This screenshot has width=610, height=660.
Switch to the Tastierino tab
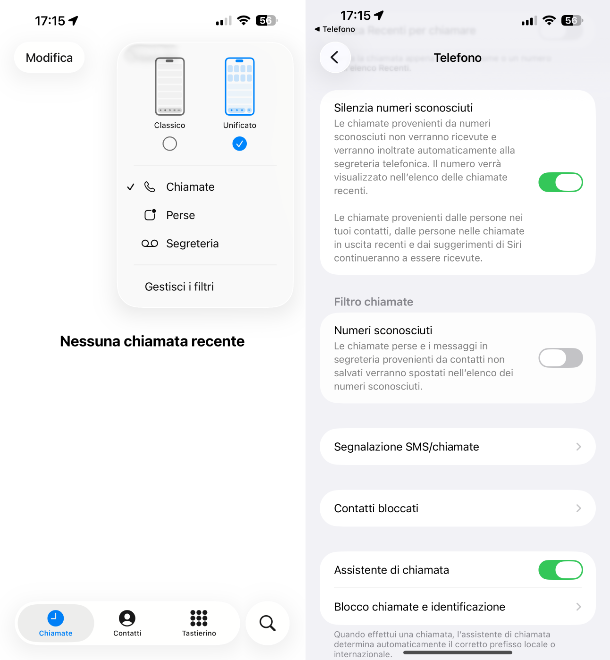click(198, 623)
